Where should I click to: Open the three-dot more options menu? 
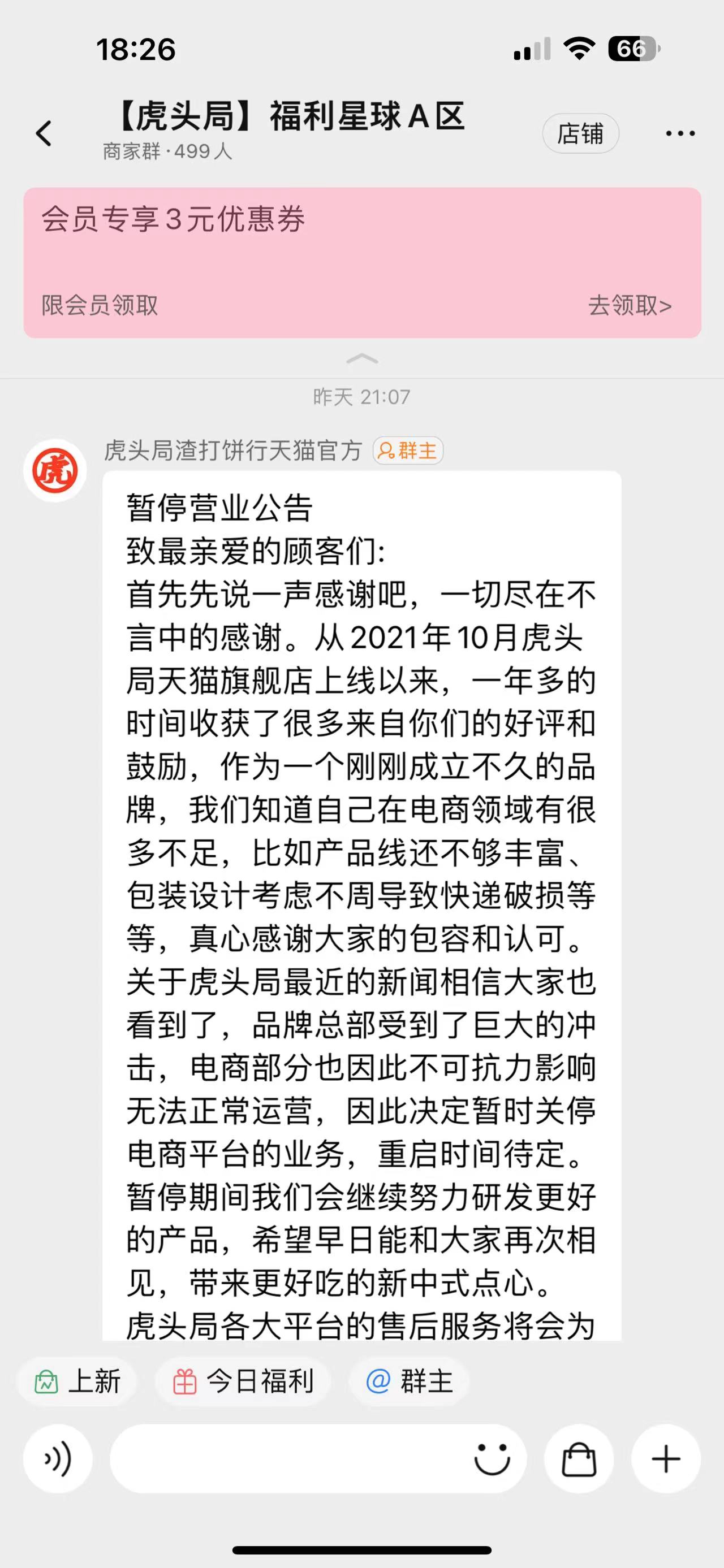pos(680,133)
